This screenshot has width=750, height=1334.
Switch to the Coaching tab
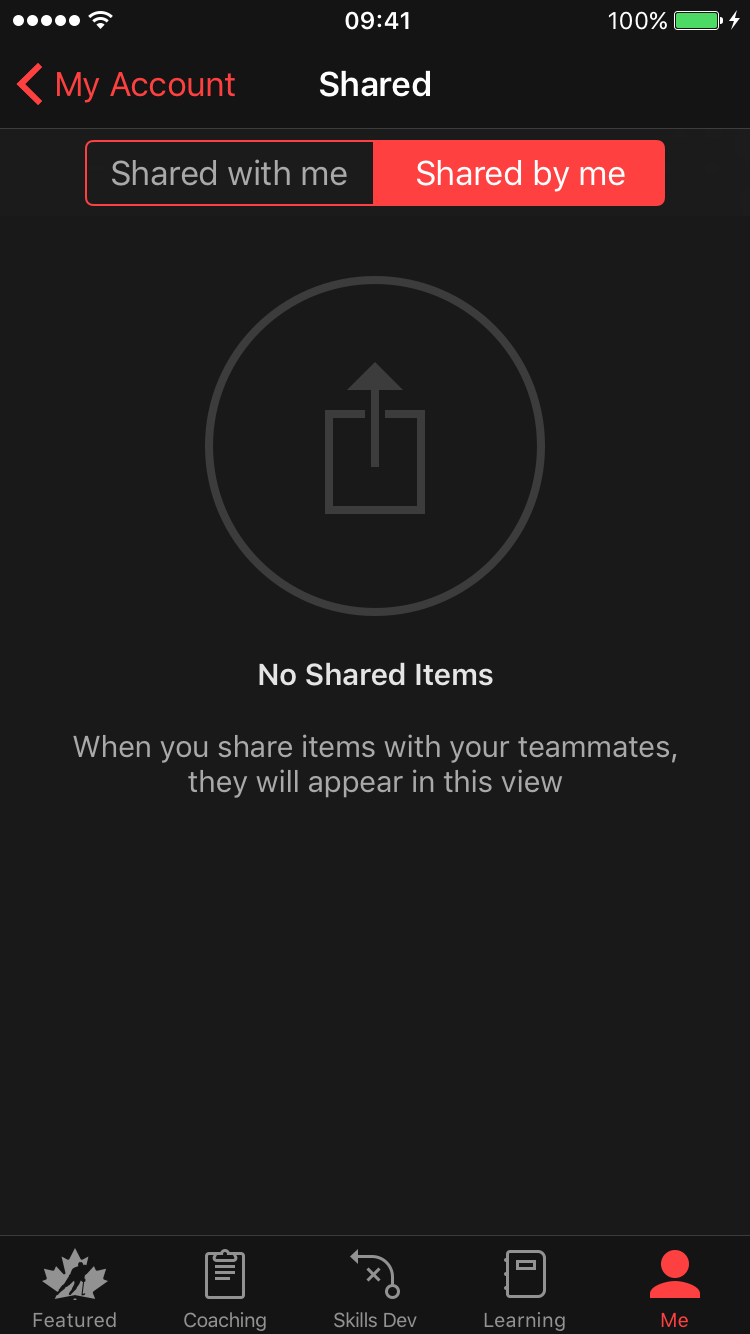pos(225,1288)
